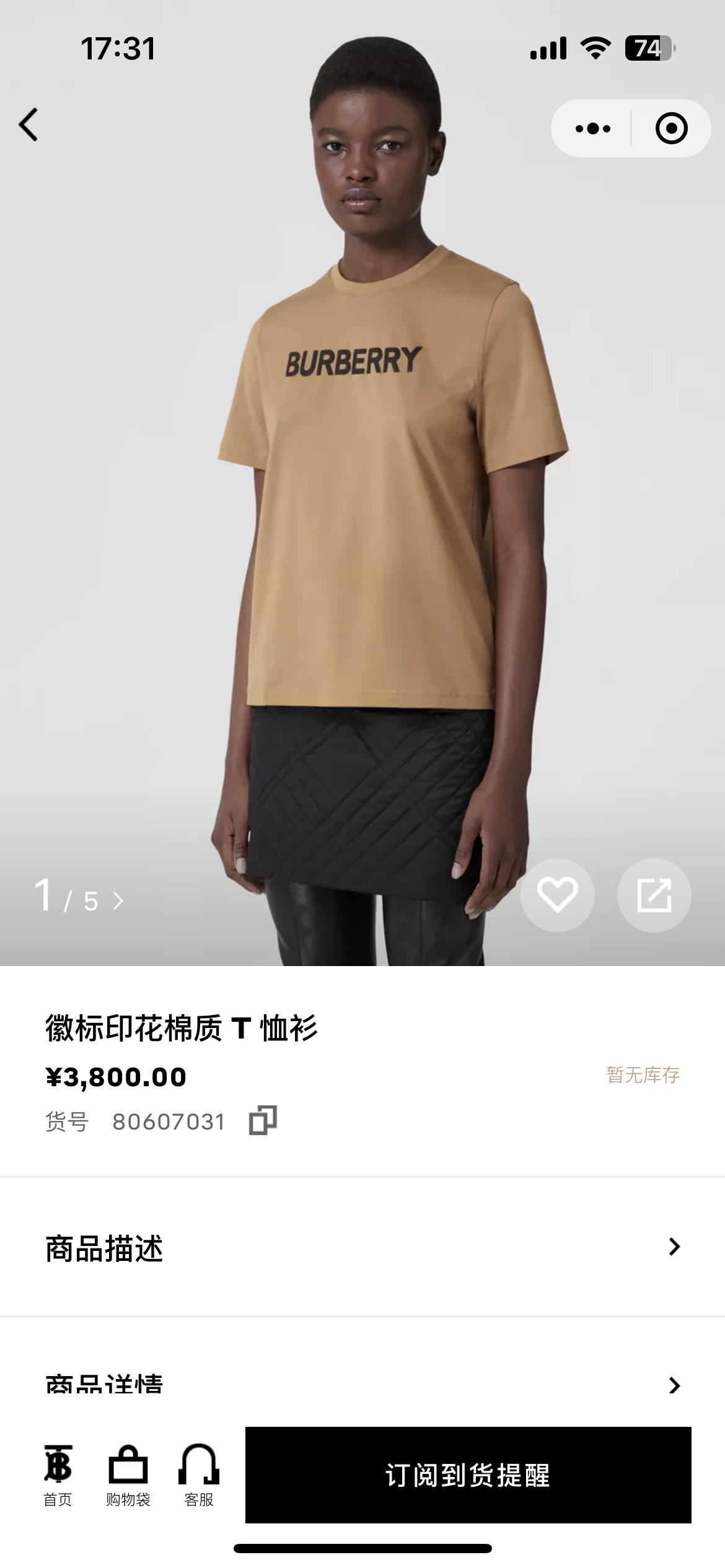Screen dimensions: 725x1568
Task: Expand the 商品详情 section
Action: click(674, 1385)
